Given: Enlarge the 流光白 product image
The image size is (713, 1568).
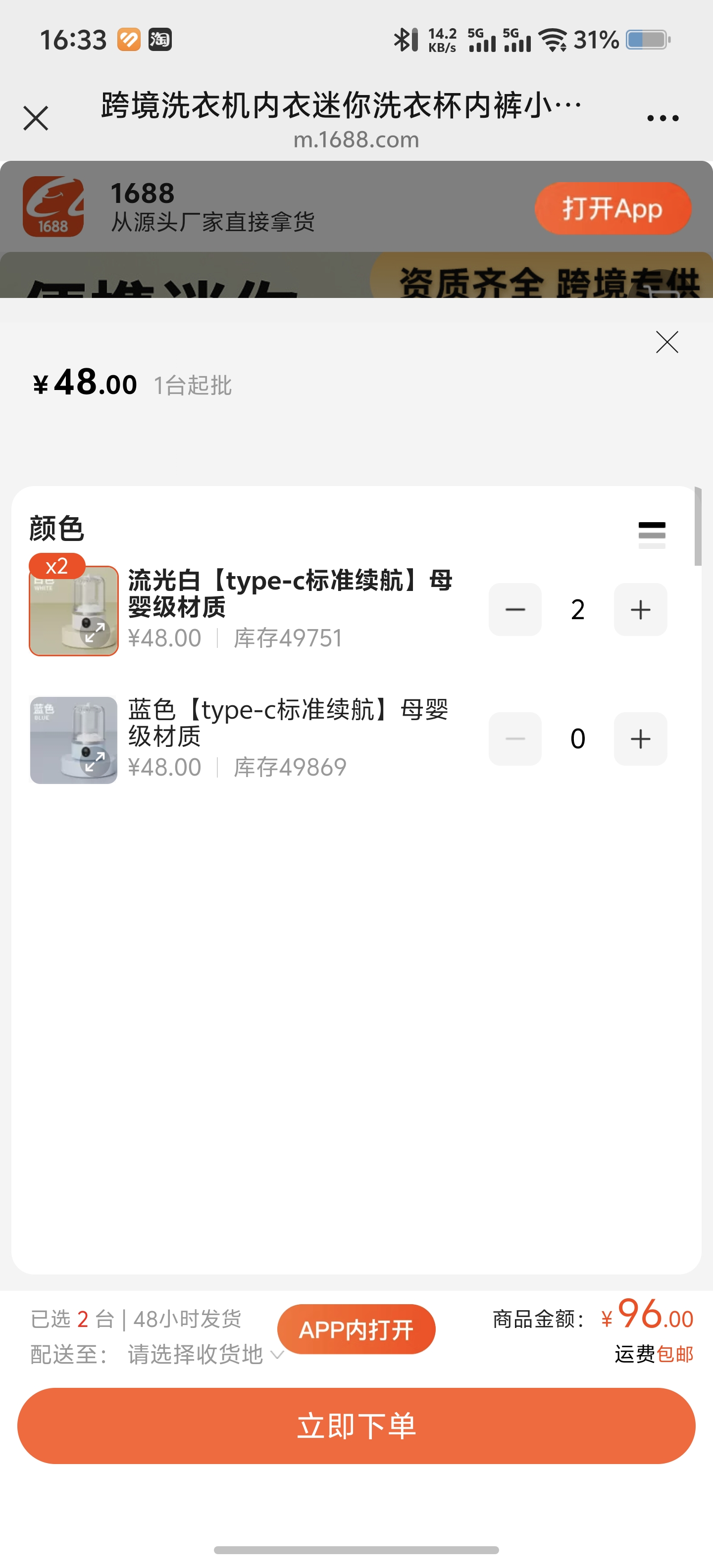Looking at the screenshot, I should pos(95,633).
